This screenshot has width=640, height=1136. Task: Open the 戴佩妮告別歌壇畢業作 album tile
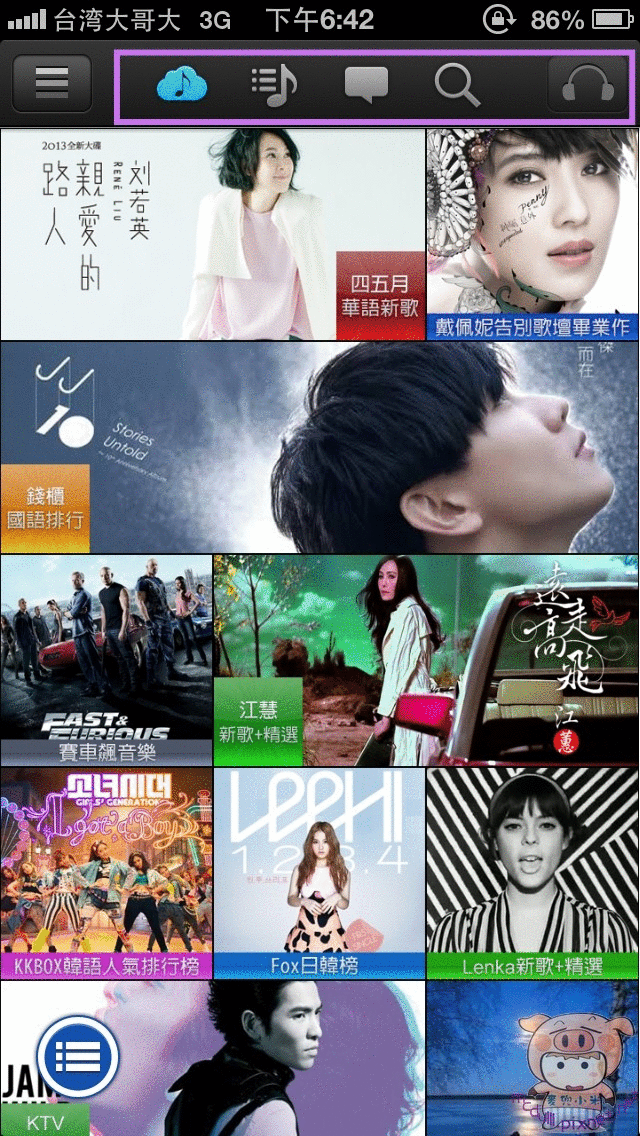pyautogui.click(x=532, y=235)
